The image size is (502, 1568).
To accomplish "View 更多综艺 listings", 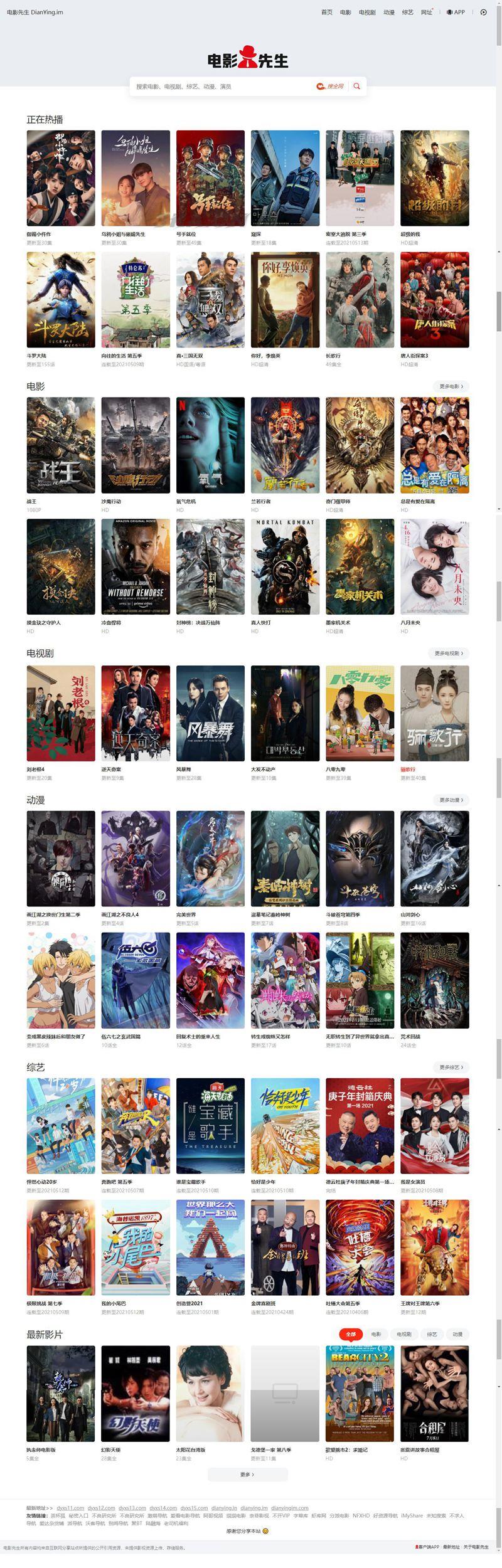I will (x=451, y=1067).
